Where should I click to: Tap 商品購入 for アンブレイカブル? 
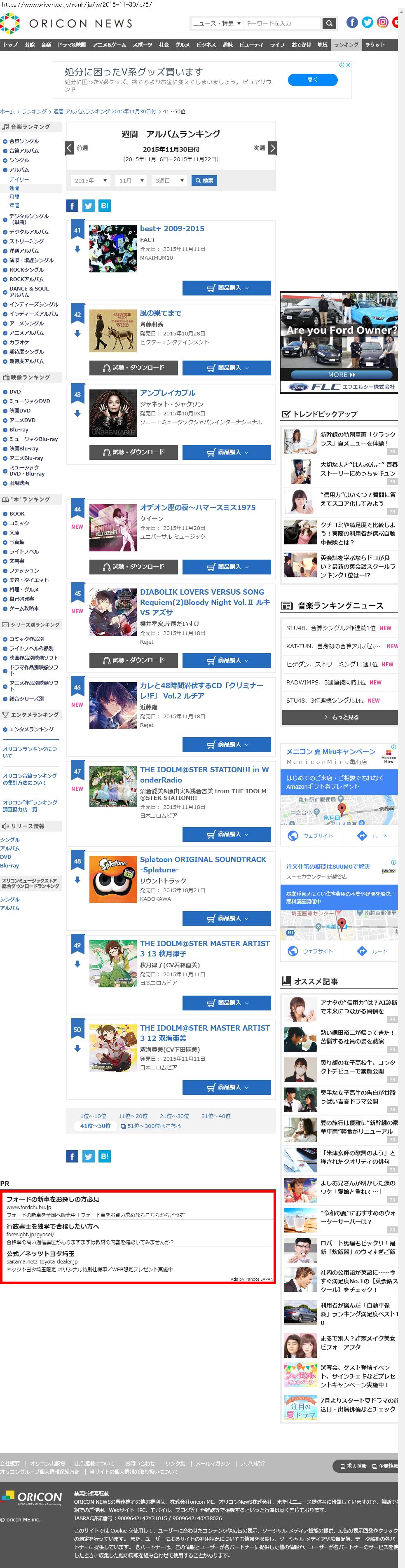click(227, 452)
